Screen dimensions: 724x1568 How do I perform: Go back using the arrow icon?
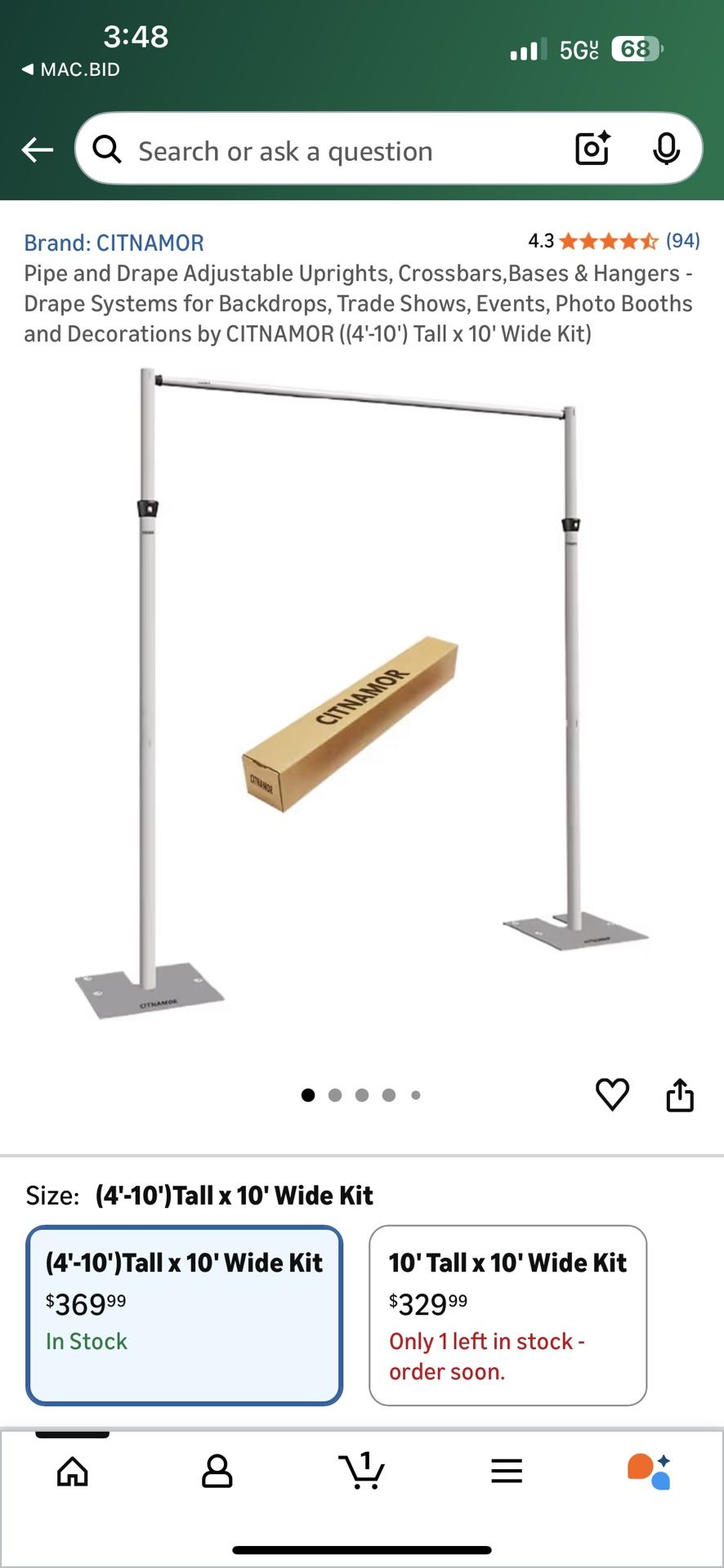click(x=38, y=149)
